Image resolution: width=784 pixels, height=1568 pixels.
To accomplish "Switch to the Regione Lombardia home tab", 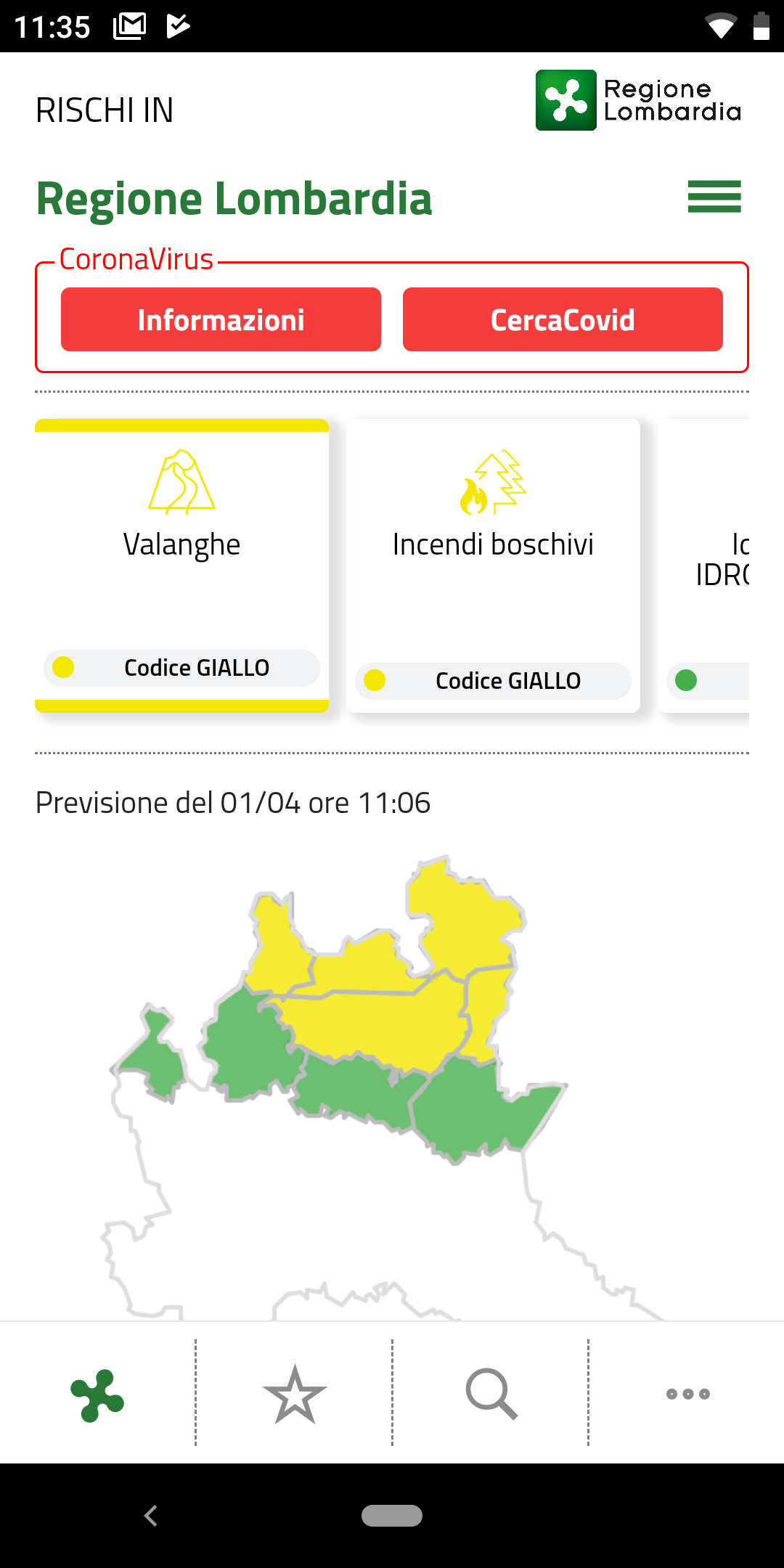I will (97, 1394).
